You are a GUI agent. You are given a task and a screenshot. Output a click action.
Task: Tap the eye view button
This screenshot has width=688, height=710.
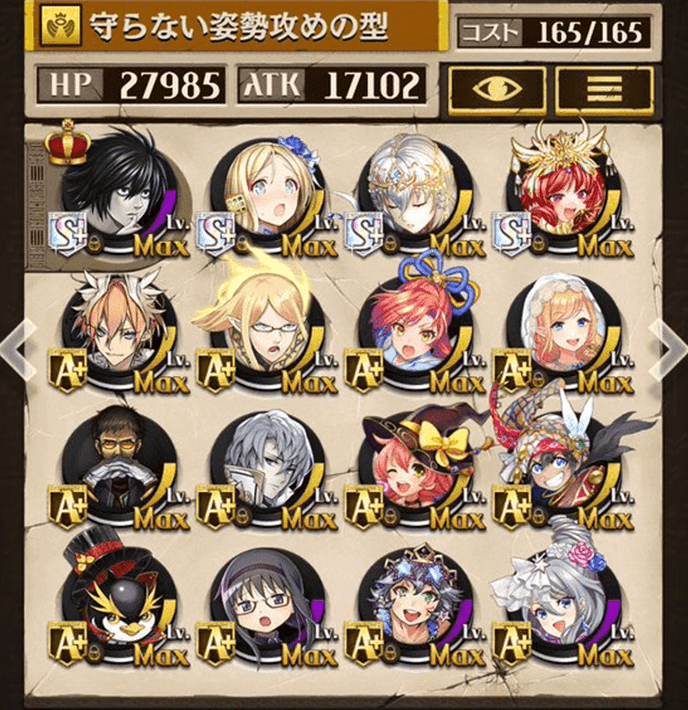pyautogui.click(x=497, y=89)
